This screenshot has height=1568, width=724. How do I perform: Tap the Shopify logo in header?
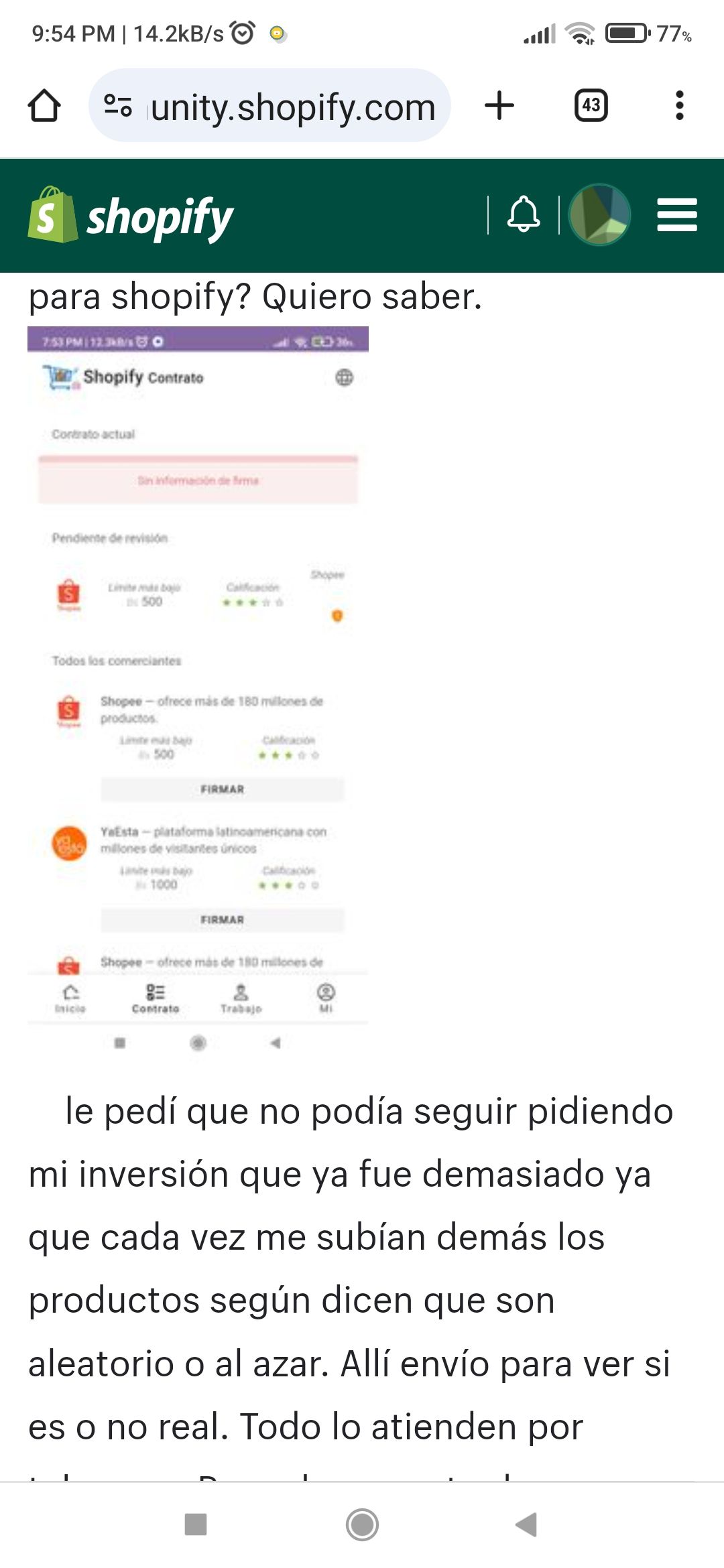(x=131, y=216)
